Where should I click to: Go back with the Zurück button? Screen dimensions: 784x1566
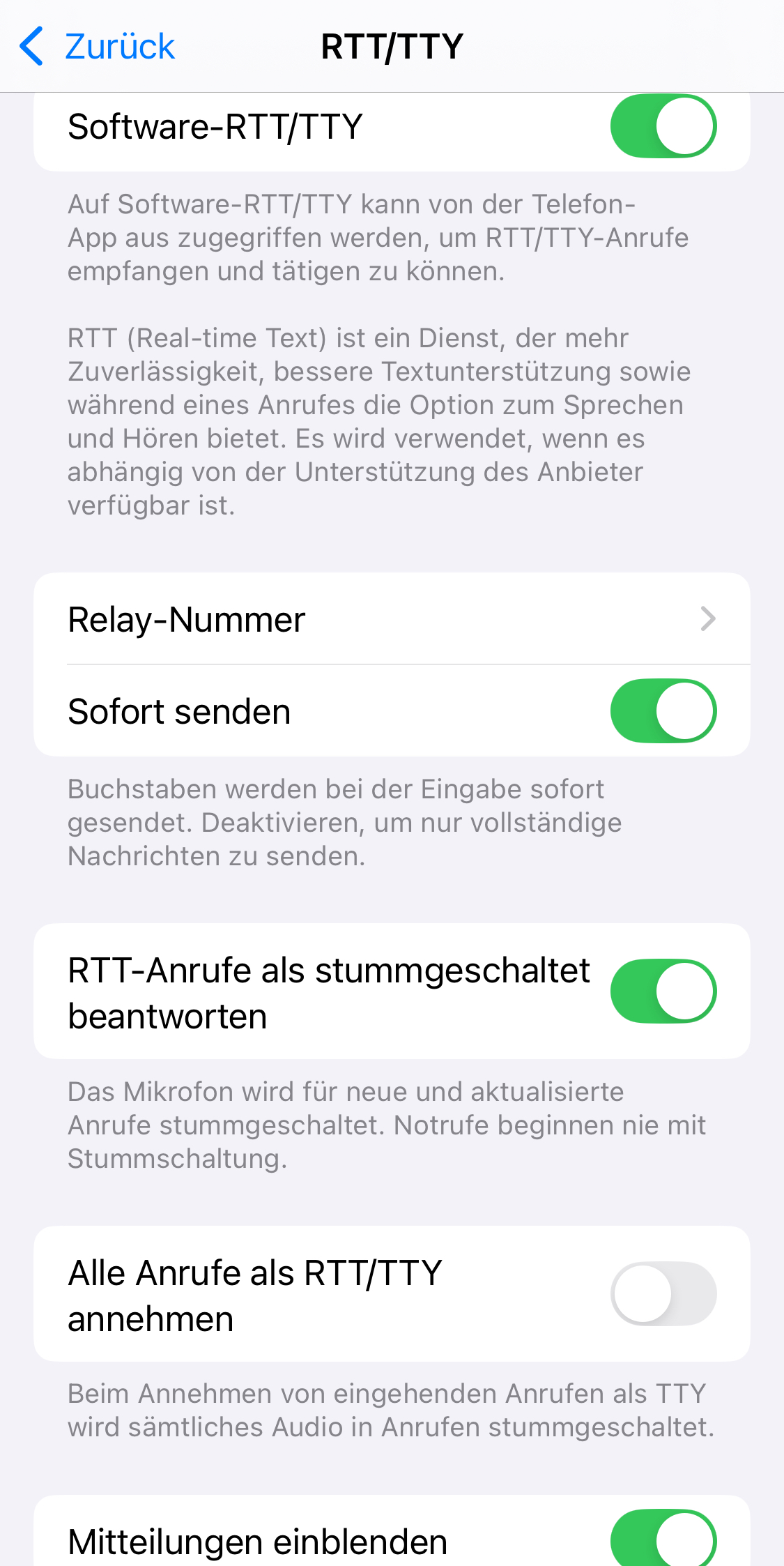point(97,47)
